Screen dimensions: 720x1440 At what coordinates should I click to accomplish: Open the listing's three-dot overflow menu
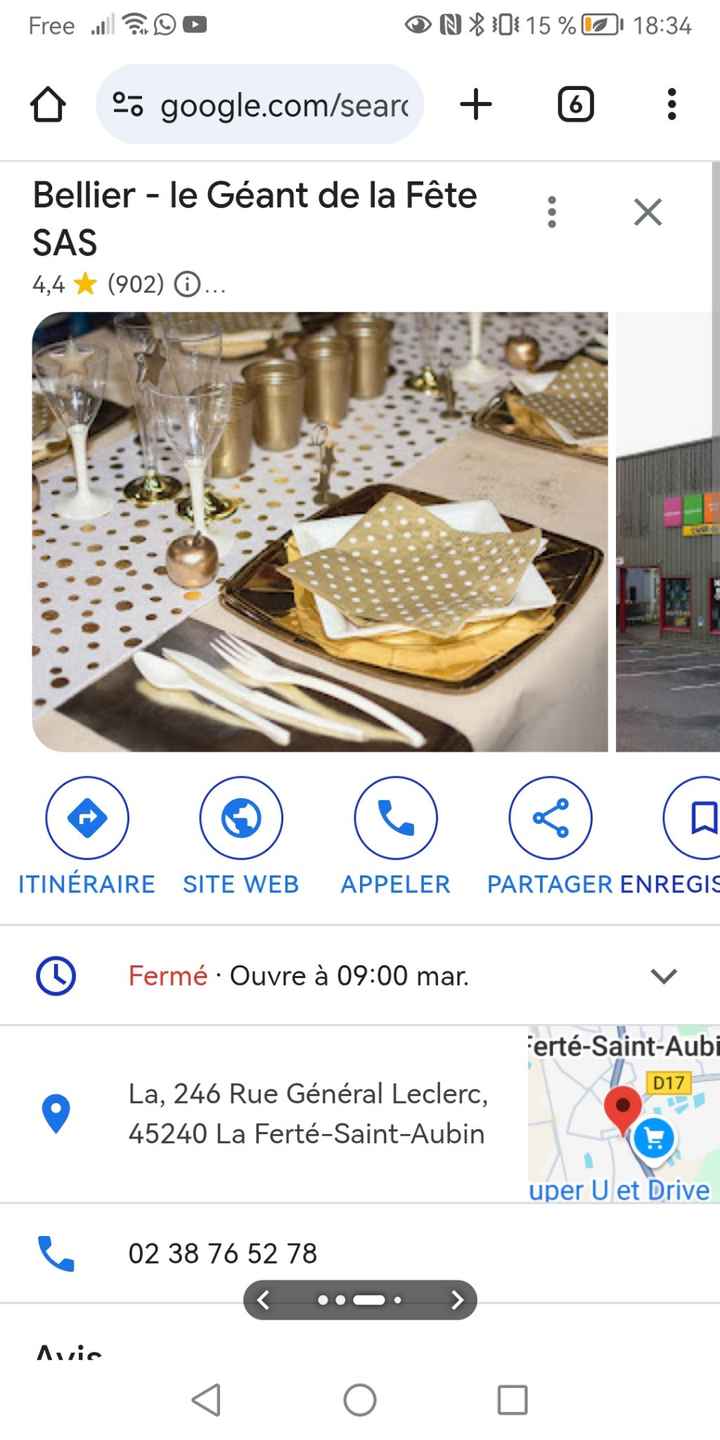(x=551, y=212)
